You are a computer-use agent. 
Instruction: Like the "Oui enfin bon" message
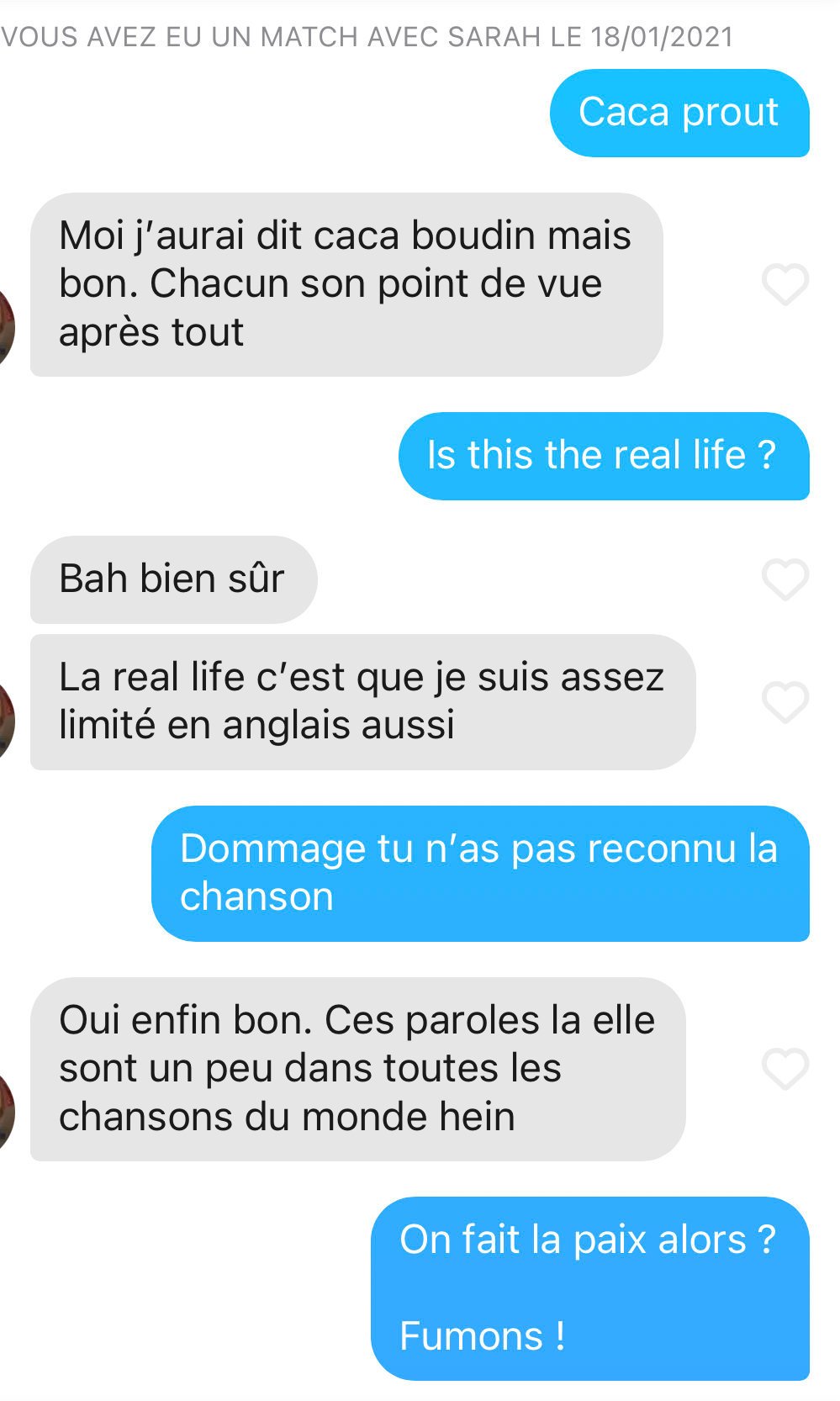[x=785, y=1069]
